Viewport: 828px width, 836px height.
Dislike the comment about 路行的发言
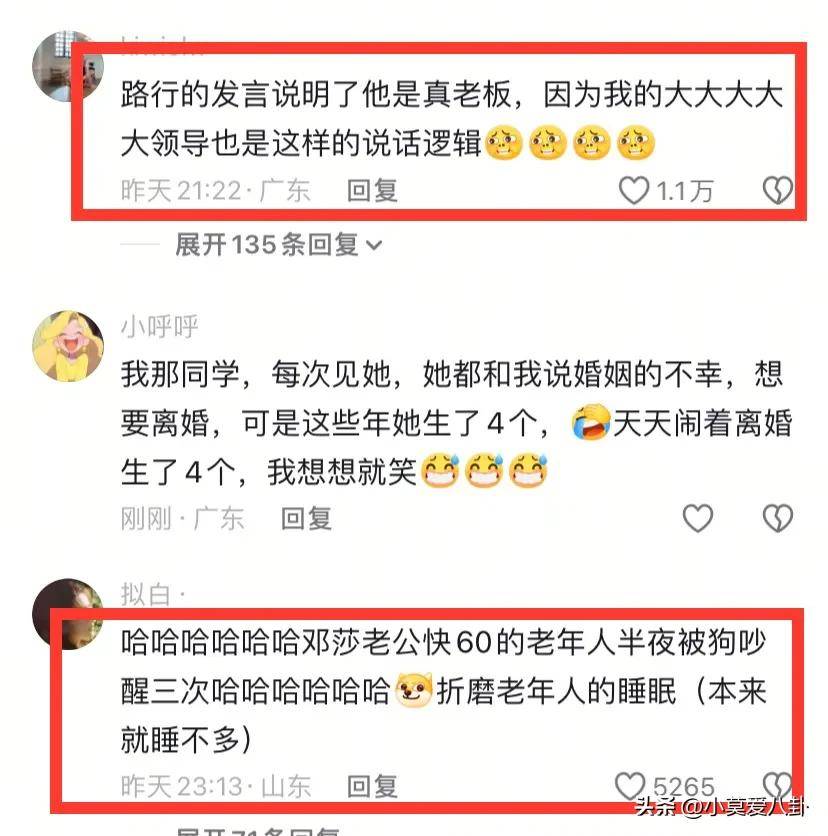(777, 190)
